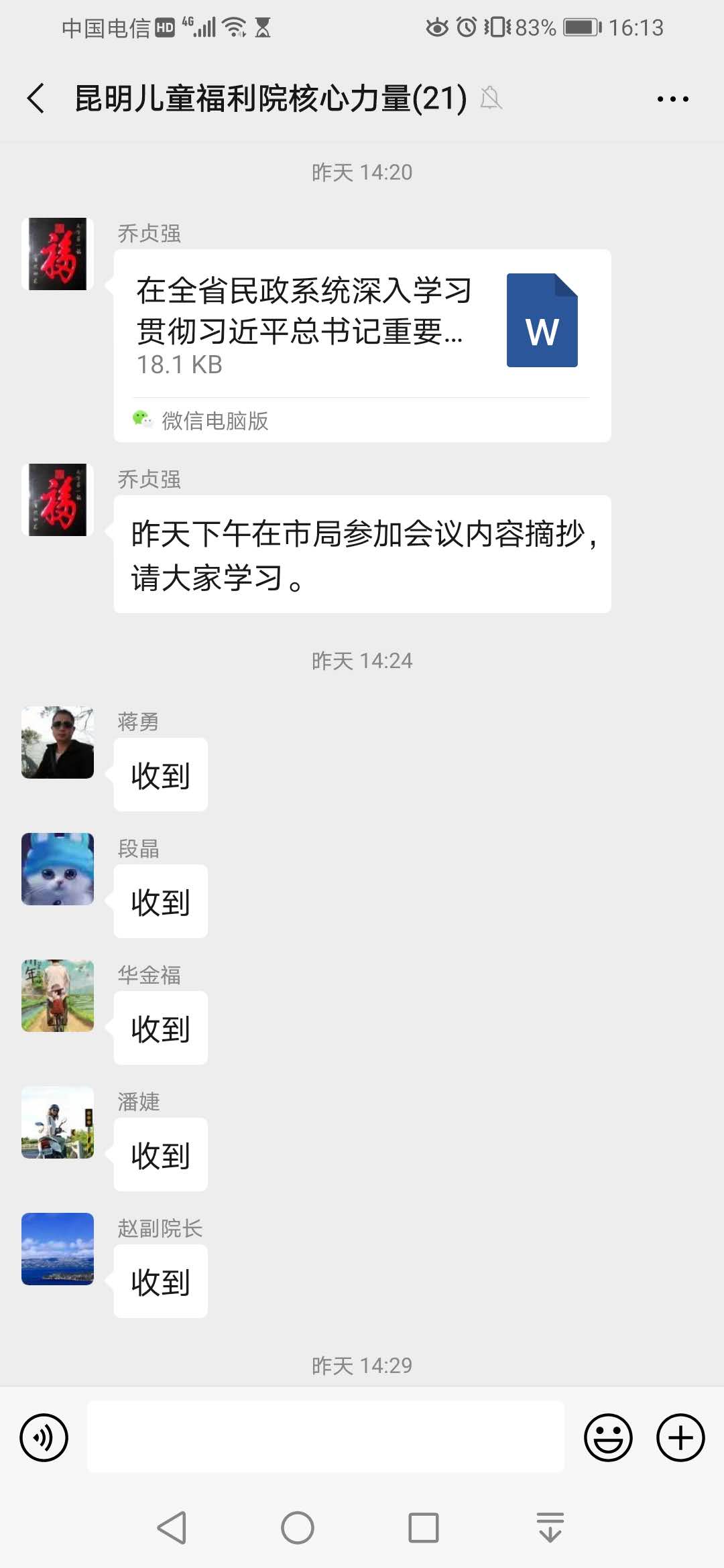
Task: Open 赵副院长's avatar profile
Action: click(x=58, y=1248)
